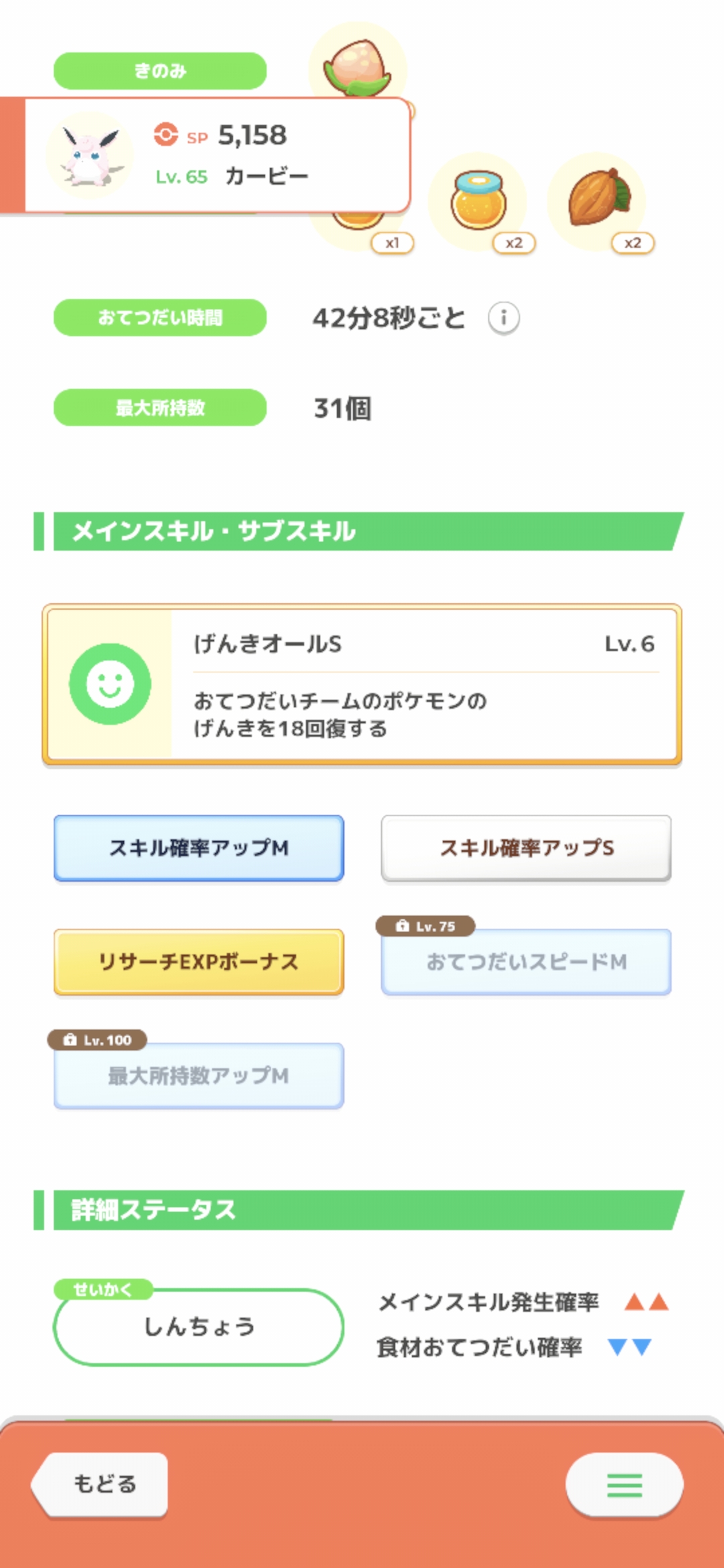View the リサーチEXPボーナス sub skill

tap(199, 962)
